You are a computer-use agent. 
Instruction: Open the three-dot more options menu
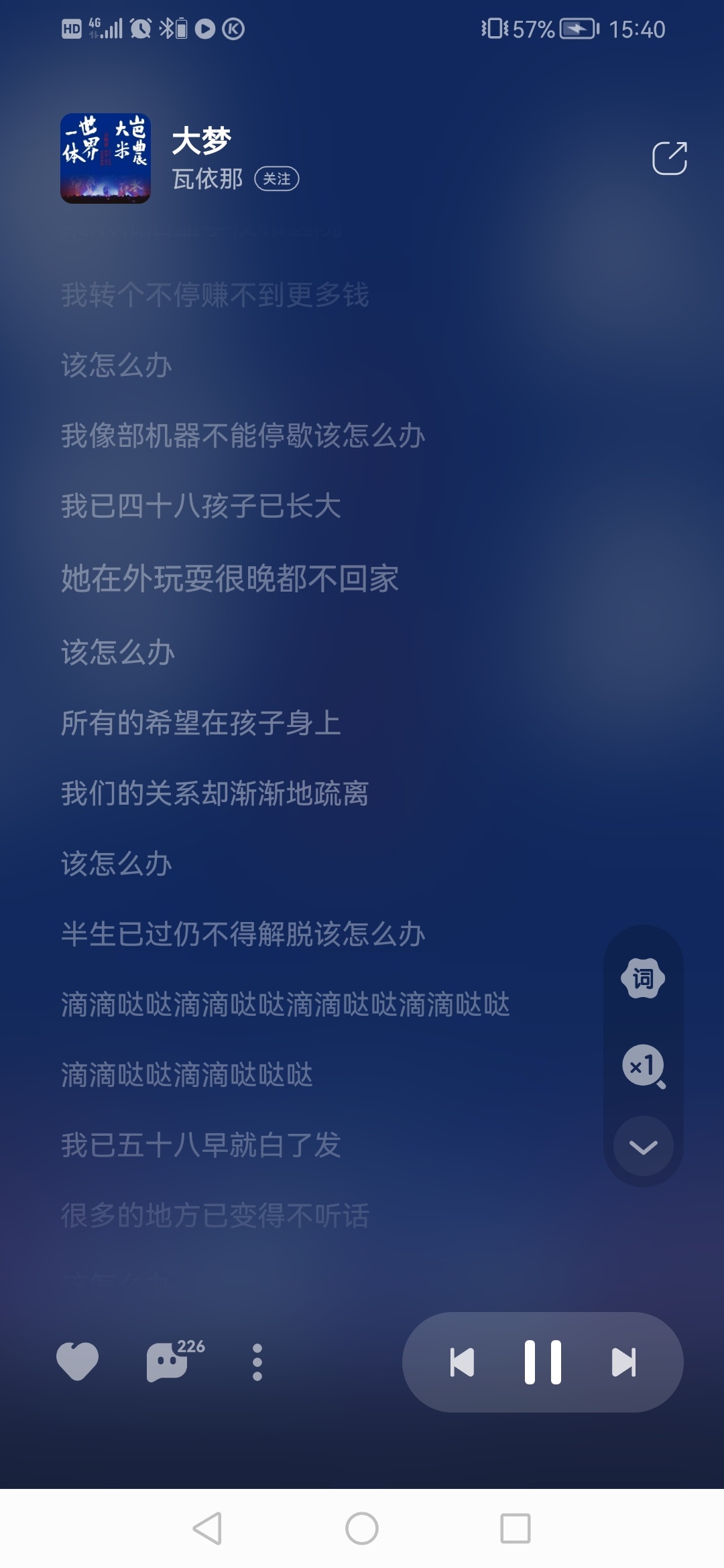(257, 1362)
